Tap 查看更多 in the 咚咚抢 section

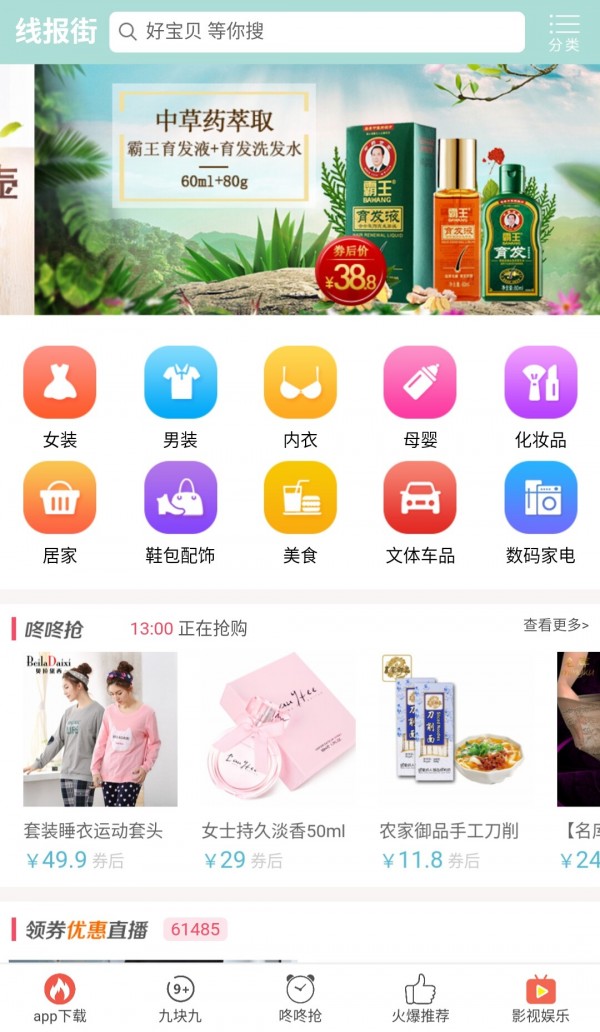[x=556, y=625]
